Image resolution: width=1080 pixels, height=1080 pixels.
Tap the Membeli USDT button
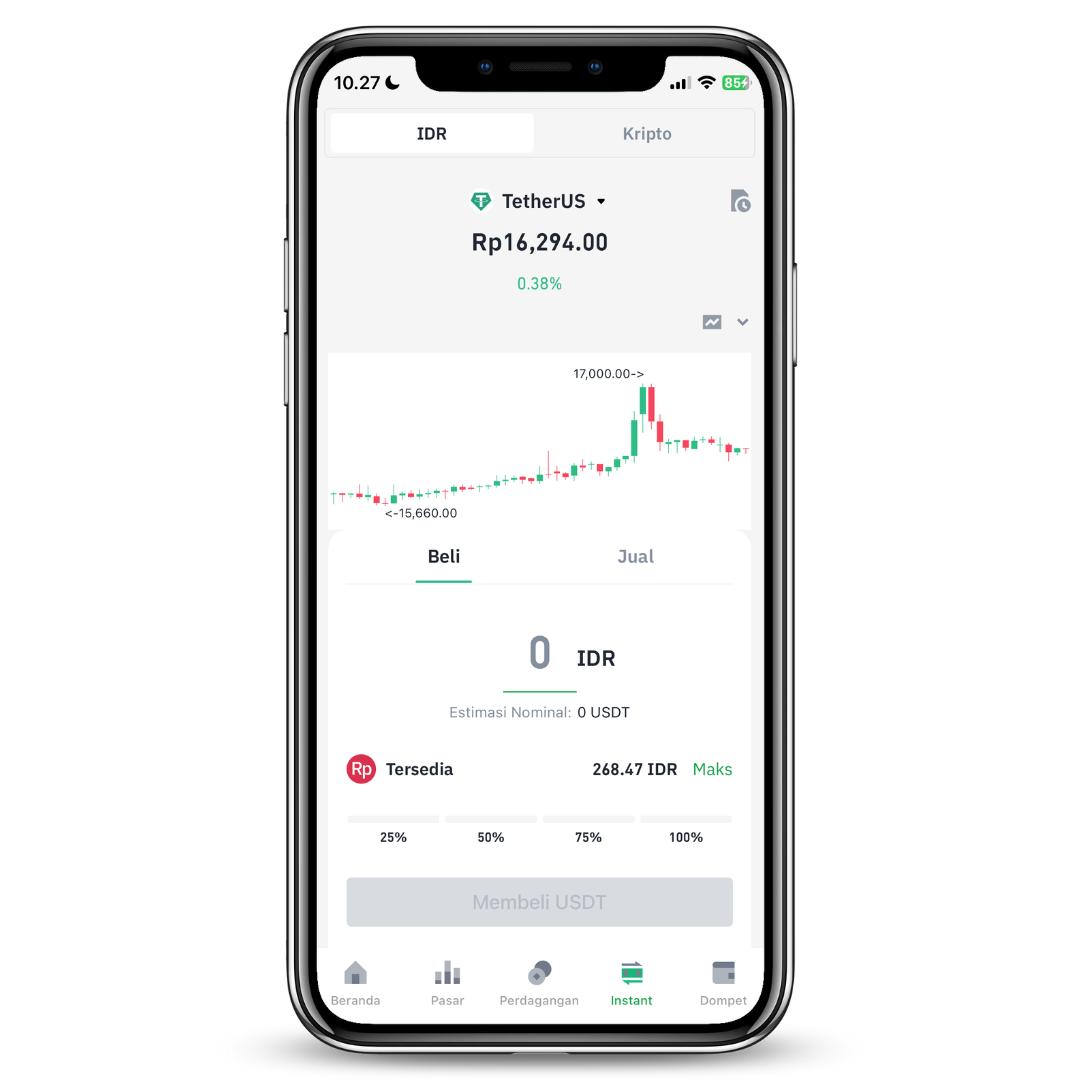(x=540, y=902)
